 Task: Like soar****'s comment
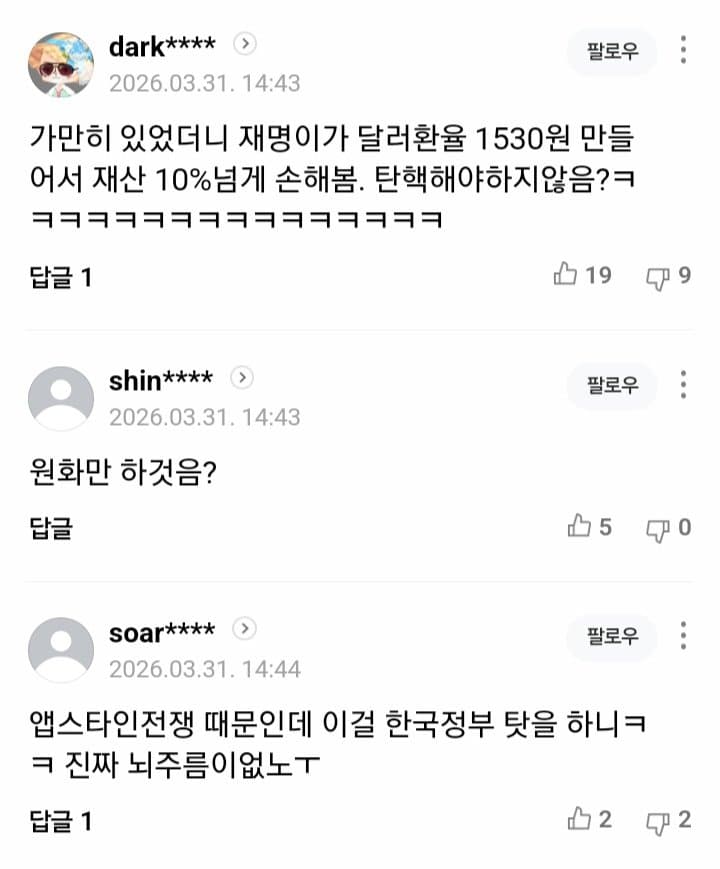click(579, 820)
